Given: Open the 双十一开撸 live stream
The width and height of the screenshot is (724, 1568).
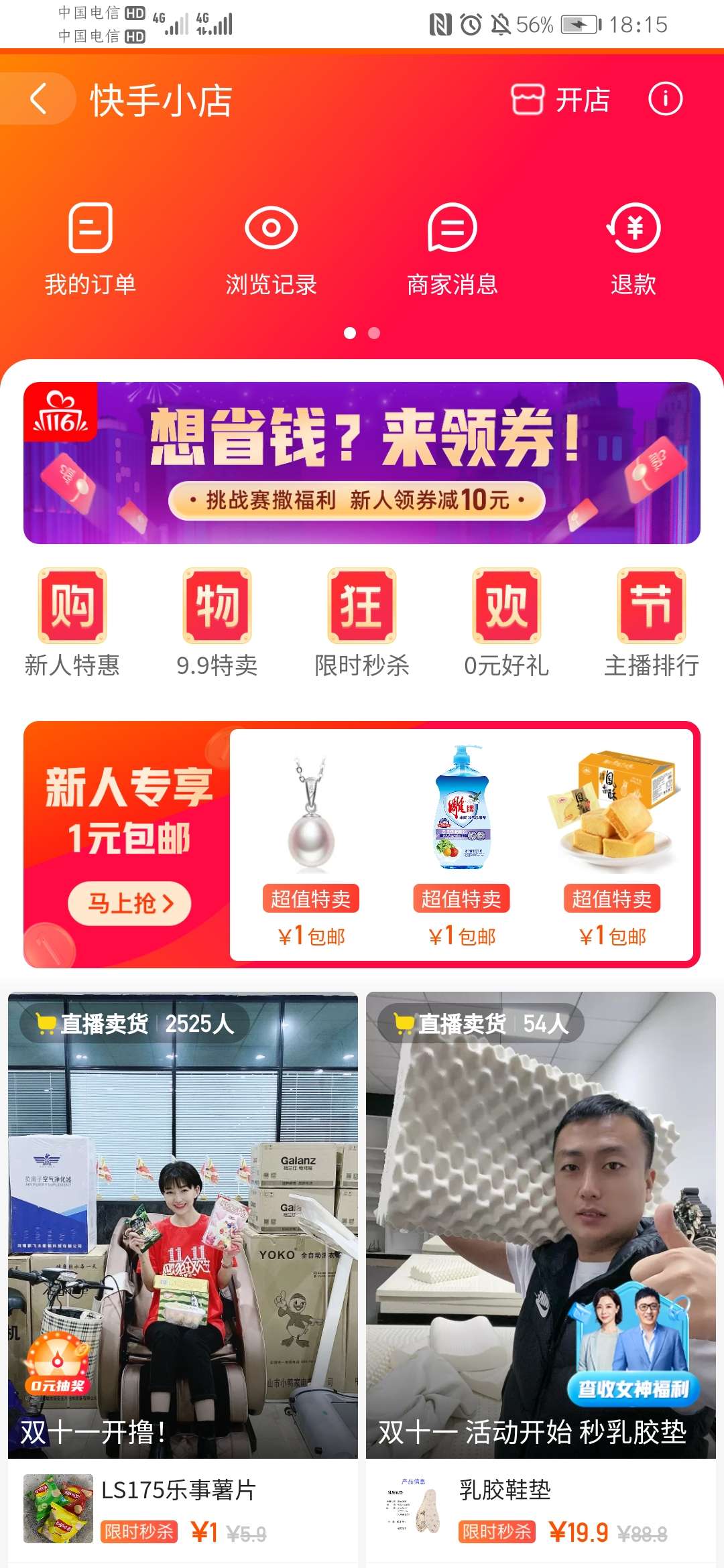Looking at the screenshot, I should [x=183, y=1226].
